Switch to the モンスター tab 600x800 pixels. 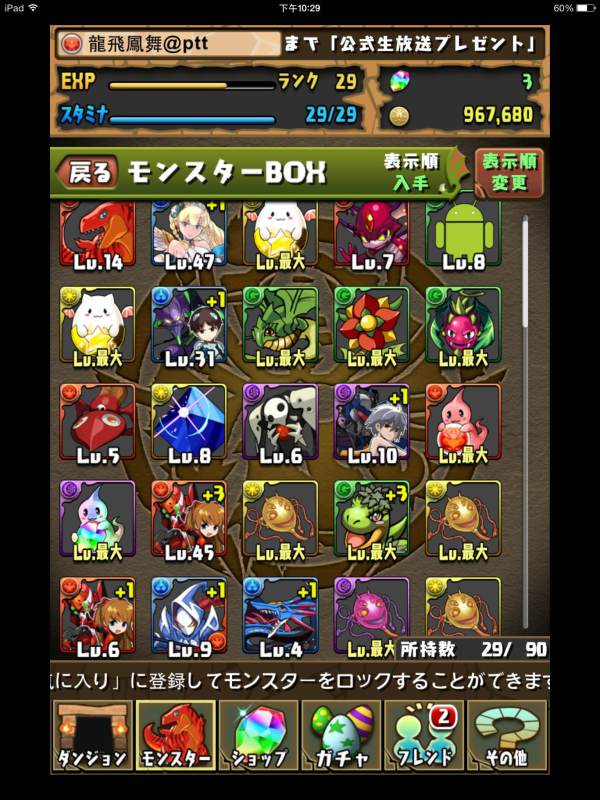(x=175, y=735)
